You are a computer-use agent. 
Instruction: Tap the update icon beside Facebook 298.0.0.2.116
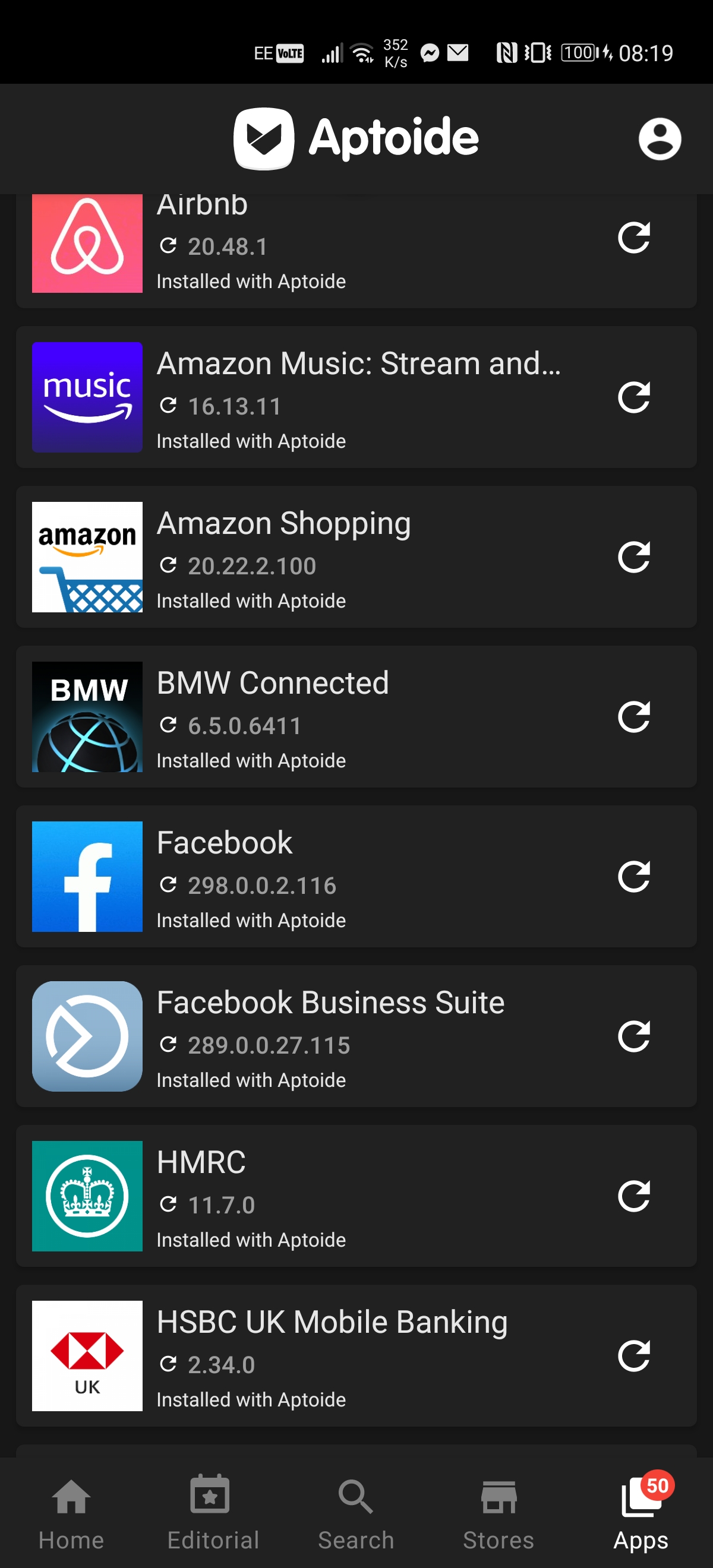(x=633, y=876)
